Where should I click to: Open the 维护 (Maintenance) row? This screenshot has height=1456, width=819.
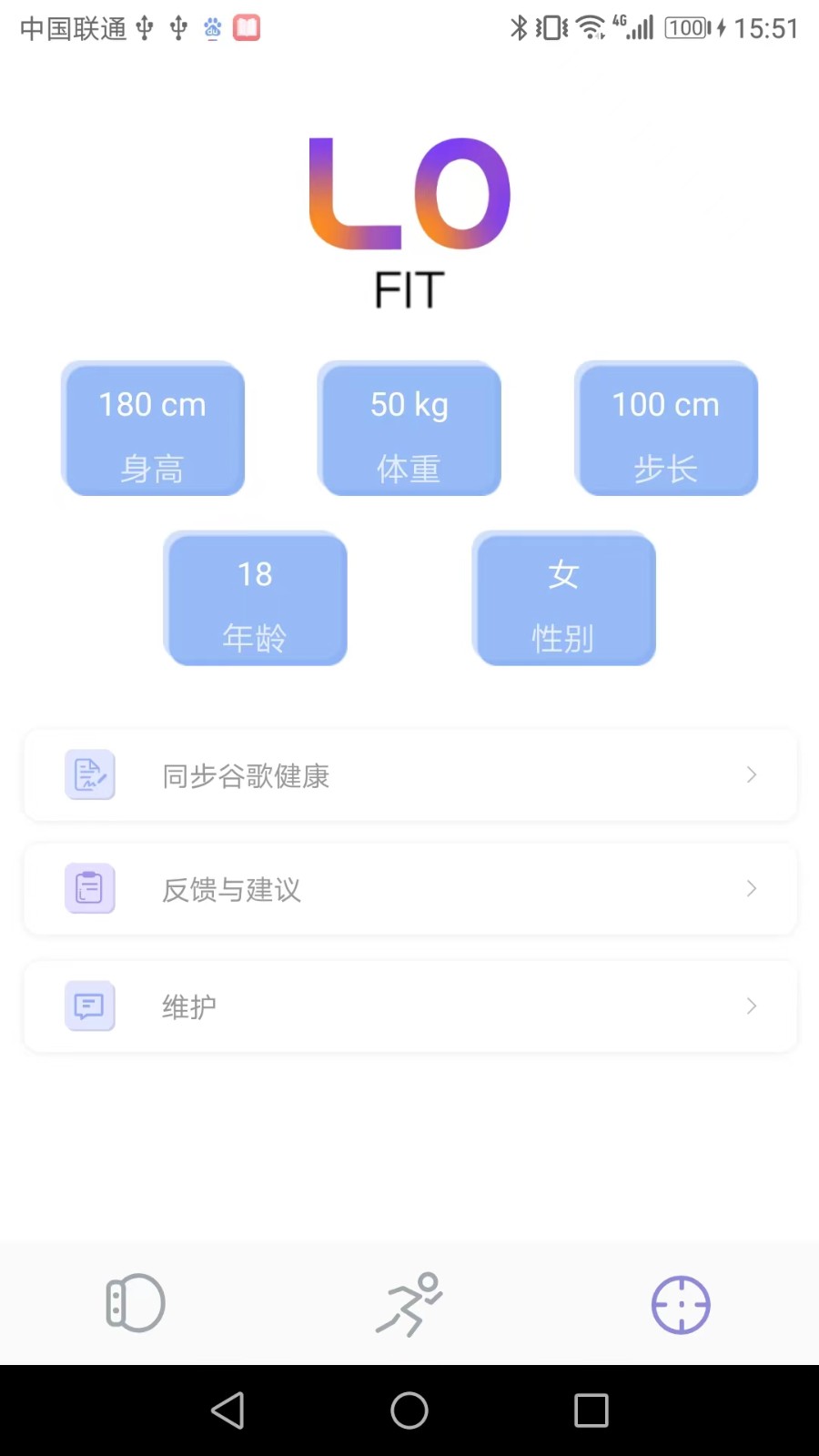click(x=409, y=1006)
